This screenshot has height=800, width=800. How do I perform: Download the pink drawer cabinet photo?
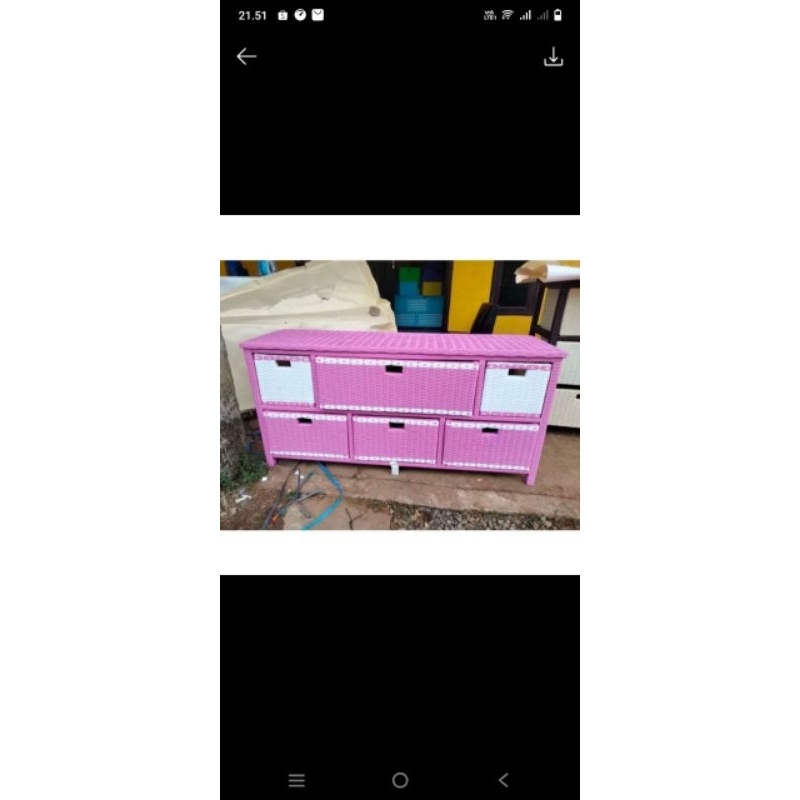[553, 58]
